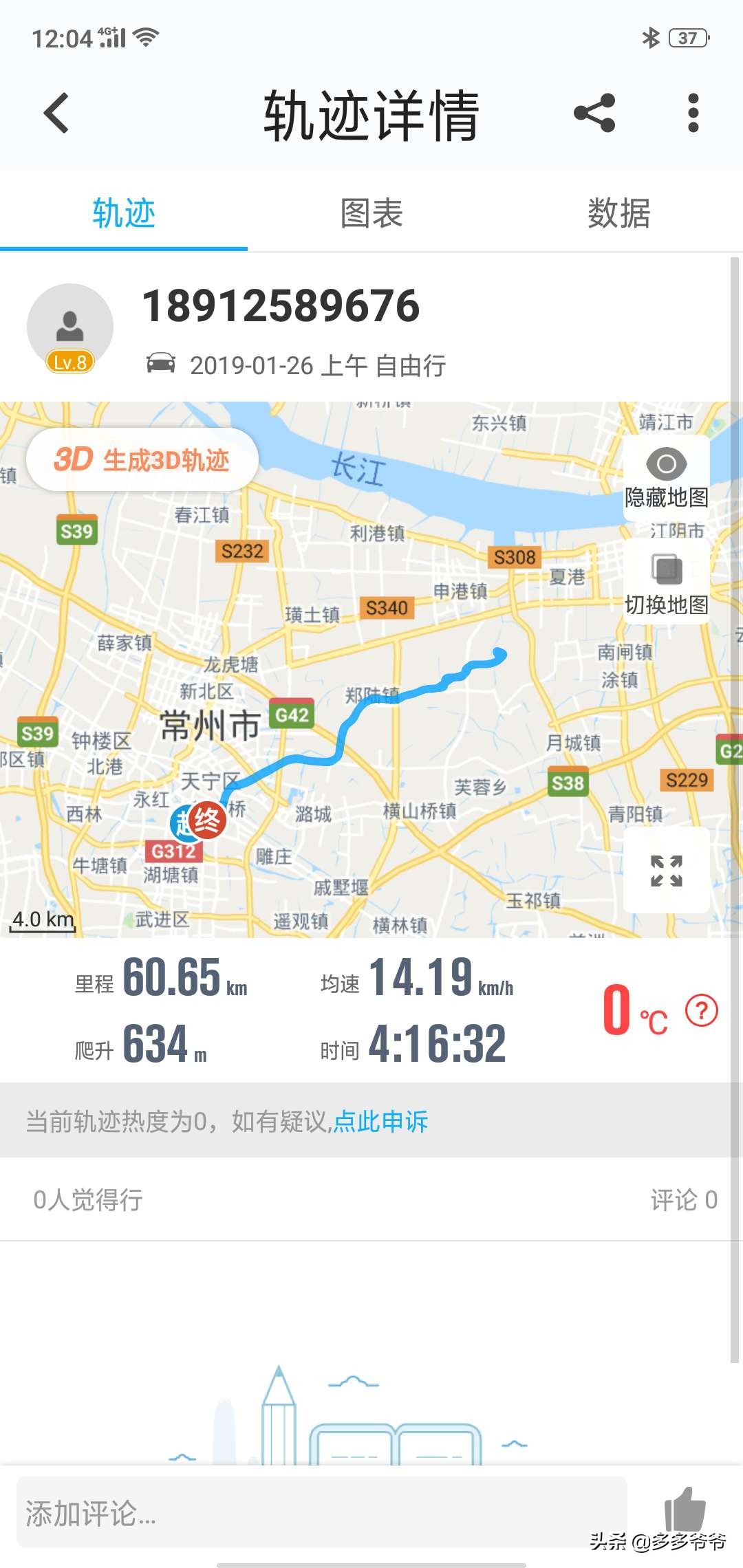The width and height of the screenshot is (743, 1568).
Task: Tap the car activity icon next to the date
Action: (x=163, y=365)
